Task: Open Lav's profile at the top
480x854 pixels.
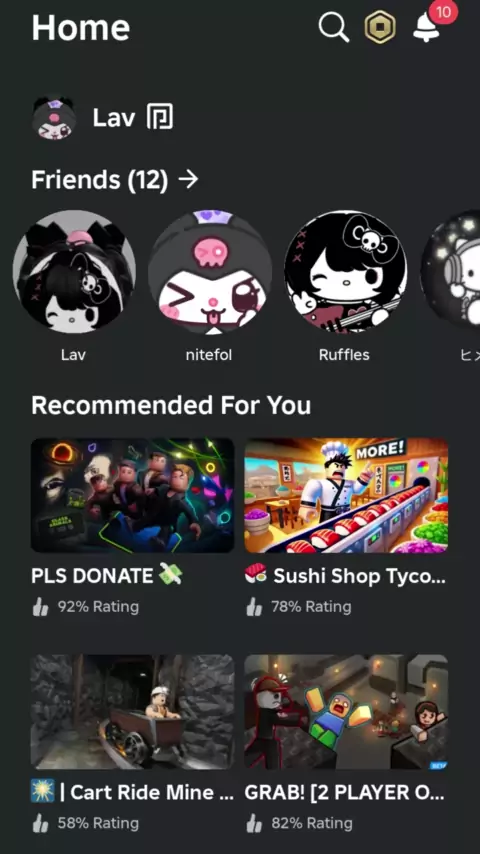Action: coord(102,118)
